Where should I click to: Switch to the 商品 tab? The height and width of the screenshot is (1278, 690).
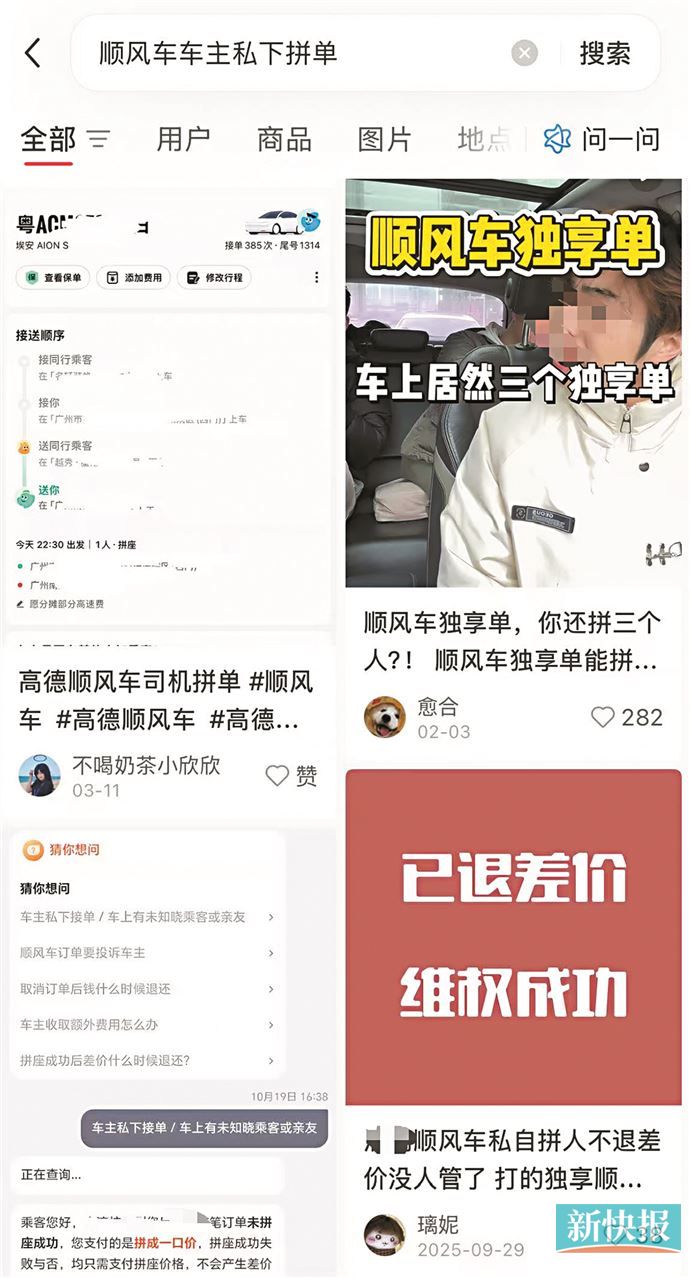coord(284,139)
